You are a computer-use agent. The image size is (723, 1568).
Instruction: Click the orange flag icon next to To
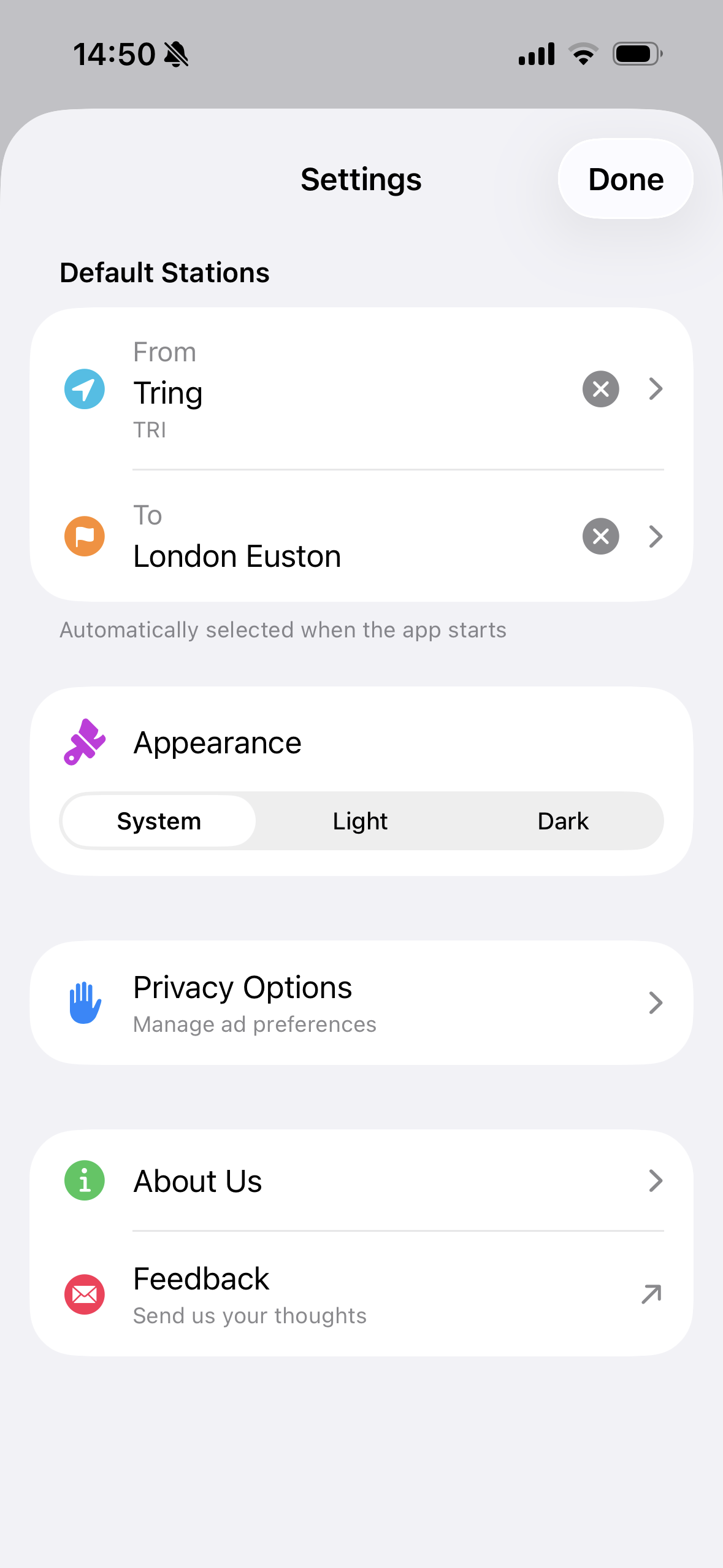tap(84, 536)
